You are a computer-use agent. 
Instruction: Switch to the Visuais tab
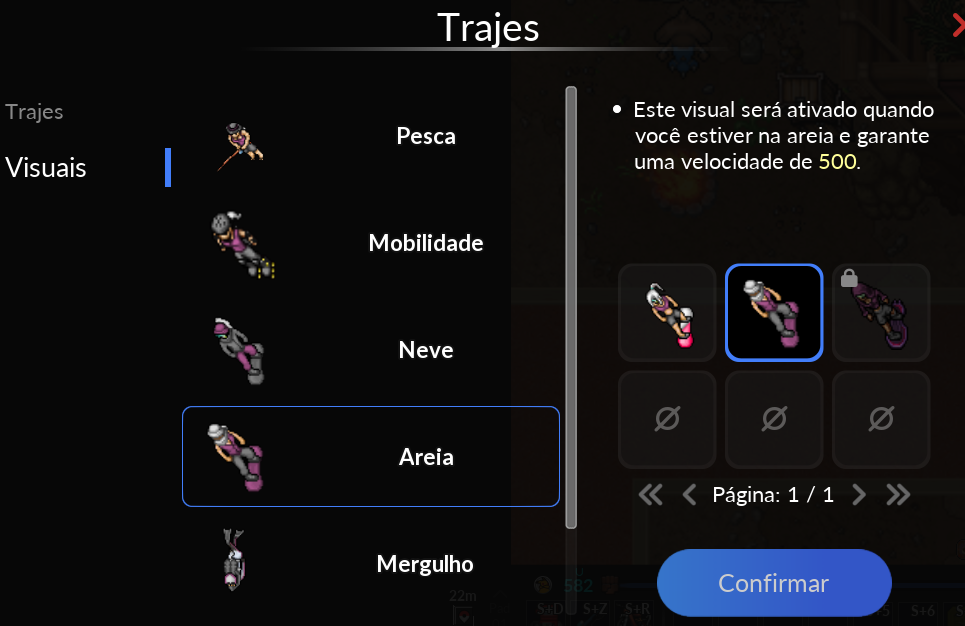[46, 168]
